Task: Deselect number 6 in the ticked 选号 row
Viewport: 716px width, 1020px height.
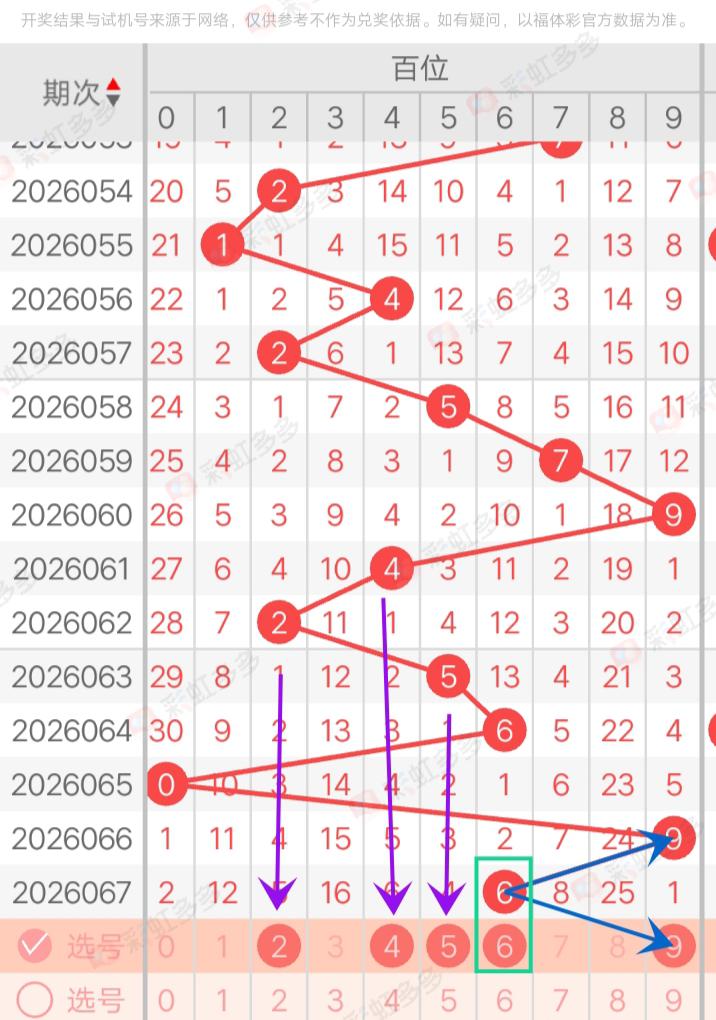Action: [505, 946]
